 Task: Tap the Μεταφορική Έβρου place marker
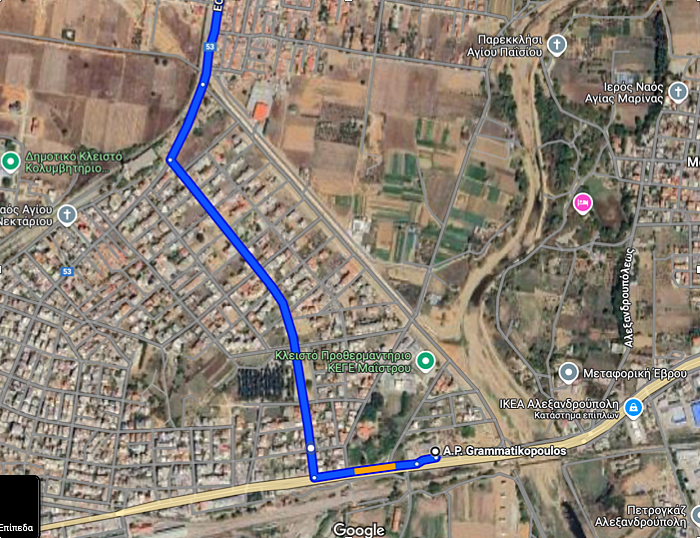point(569,373)
